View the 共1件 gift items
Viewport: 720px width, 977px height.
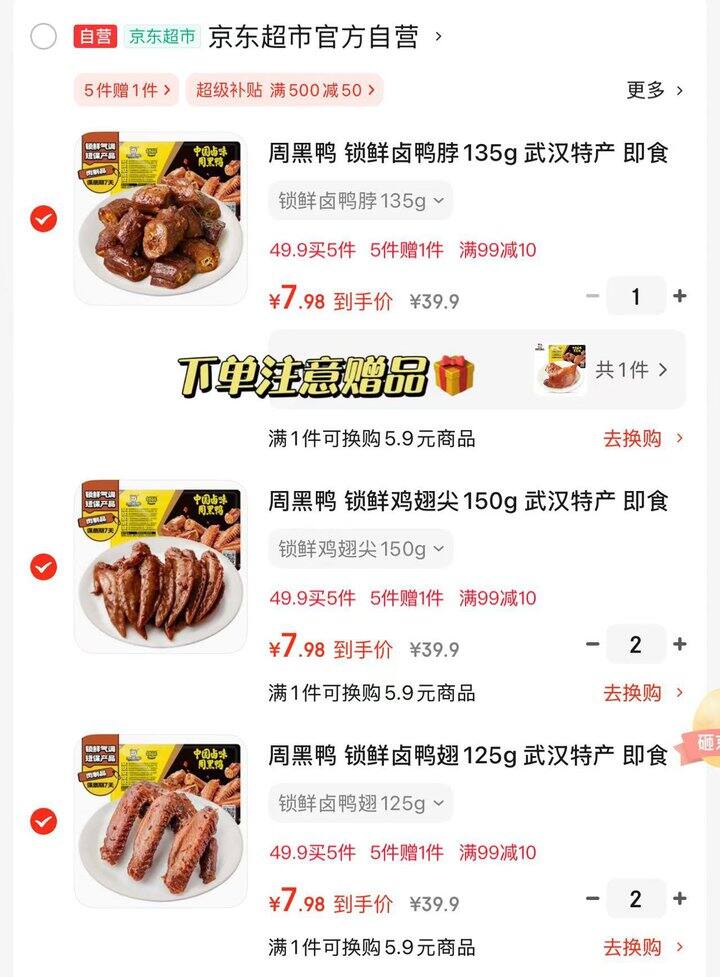(630, 370)
